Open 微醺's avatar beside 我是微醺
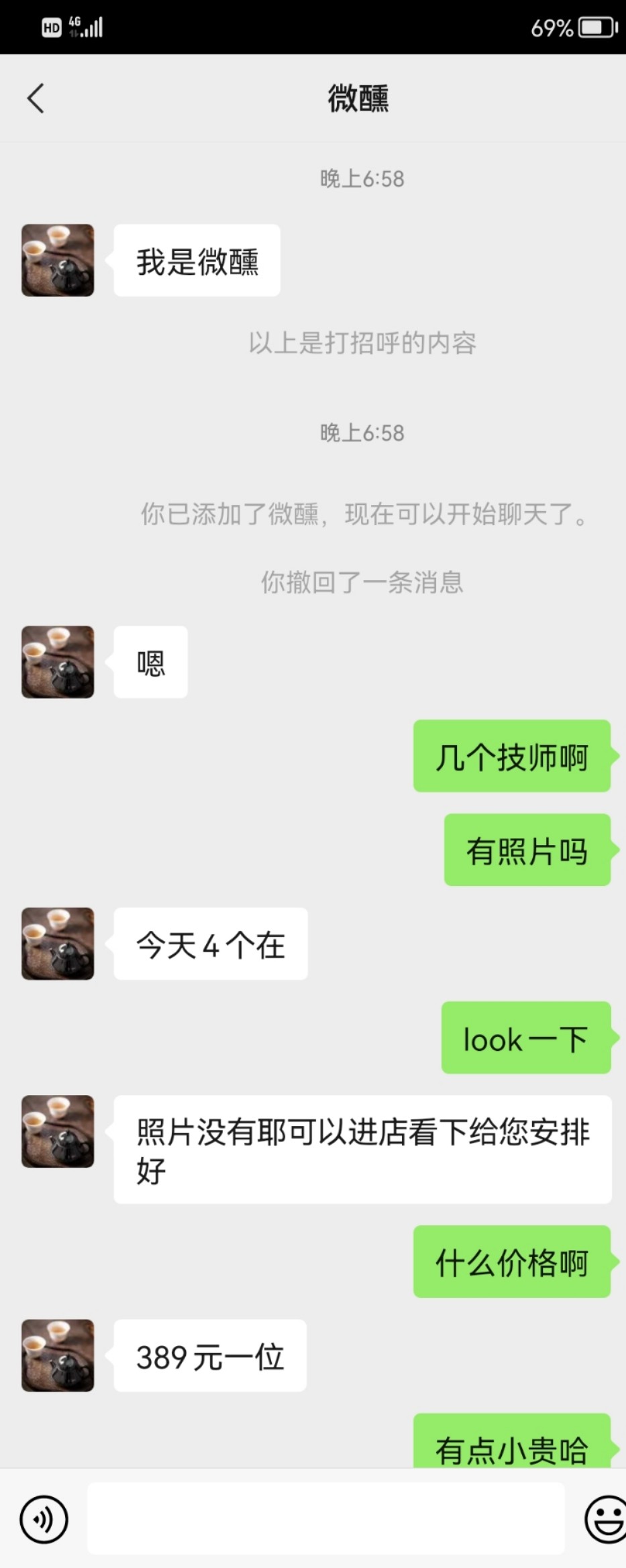This screenshot has height=1568, width=626. point(58,260)
